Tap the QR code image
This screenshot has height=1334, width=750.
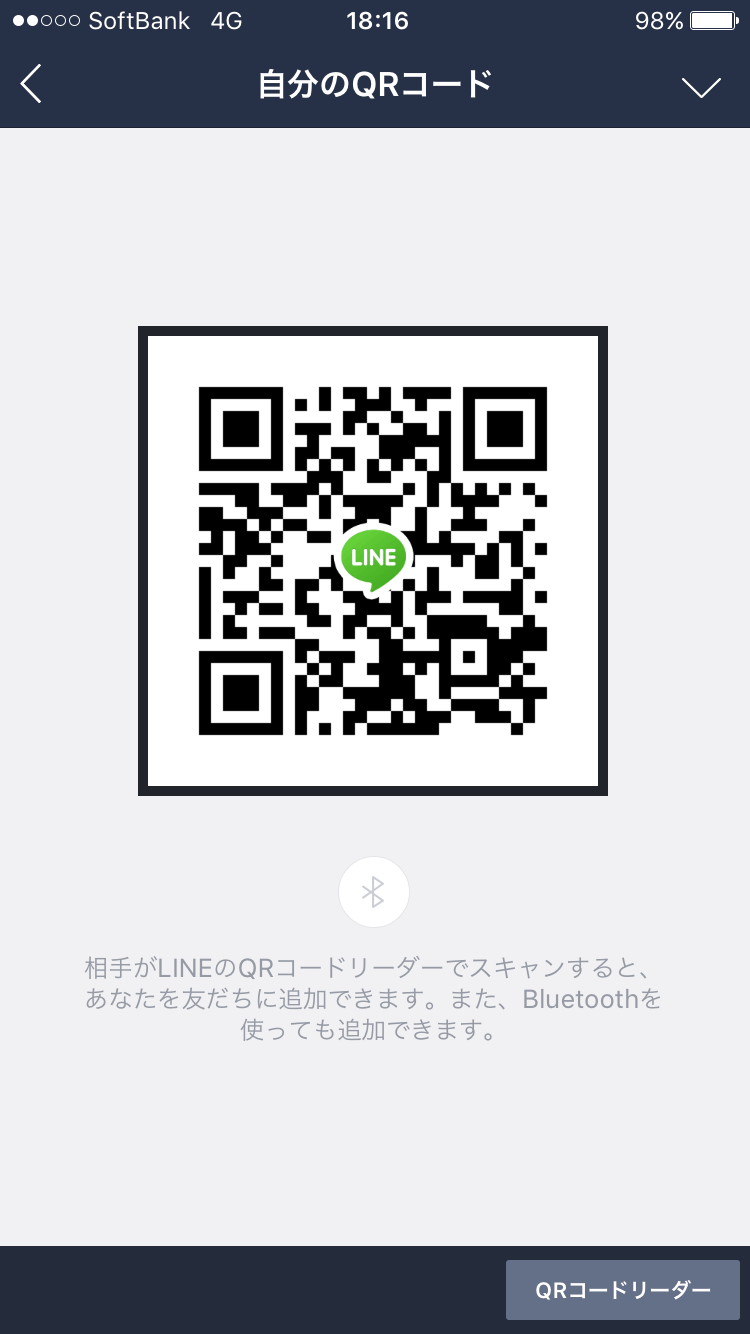click(x=373, y=560)
